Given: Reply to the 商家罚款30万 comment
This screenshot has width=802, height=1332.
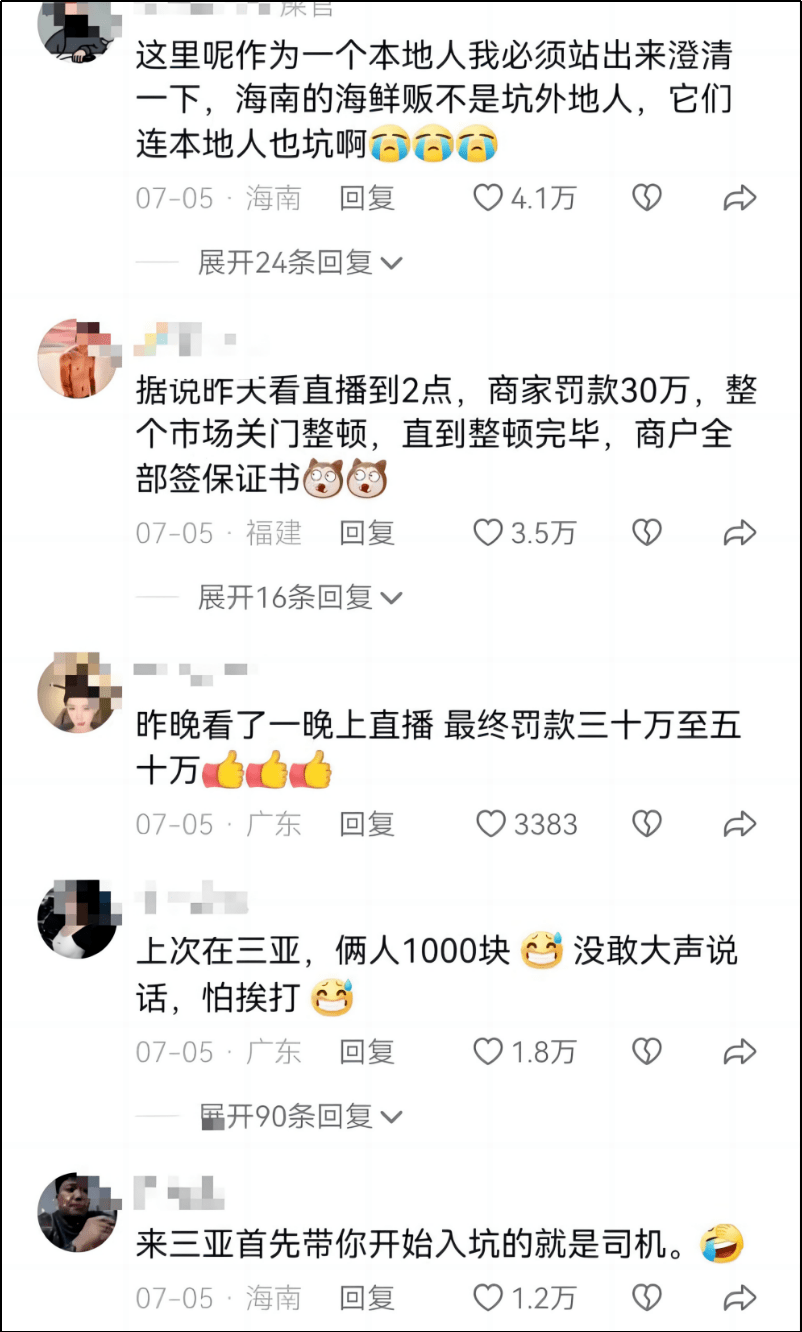Looking at the screenshot, I should coord(367,533).
